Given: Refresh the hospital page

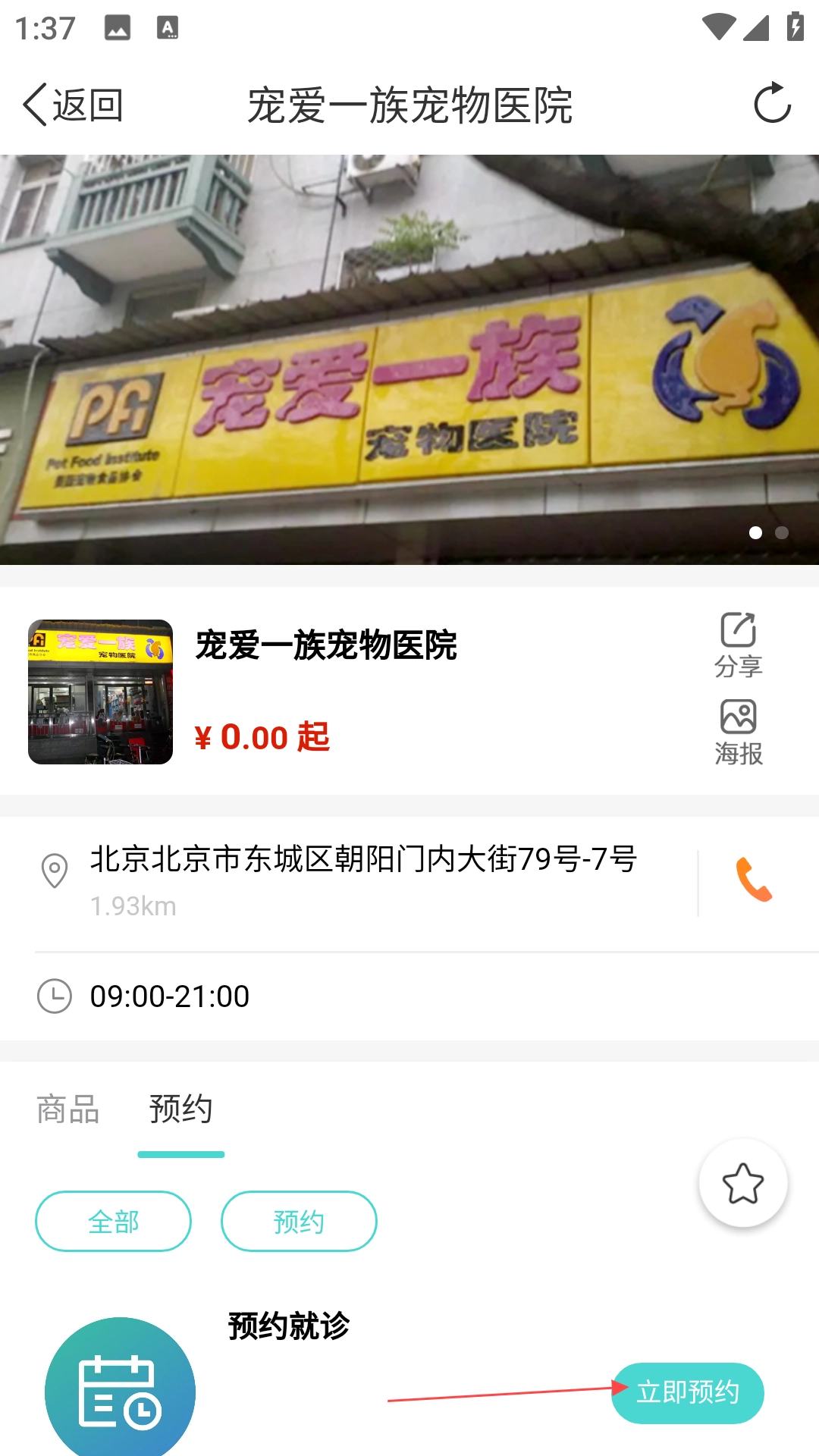Looking at the screenshot, I should coord(772,103).
